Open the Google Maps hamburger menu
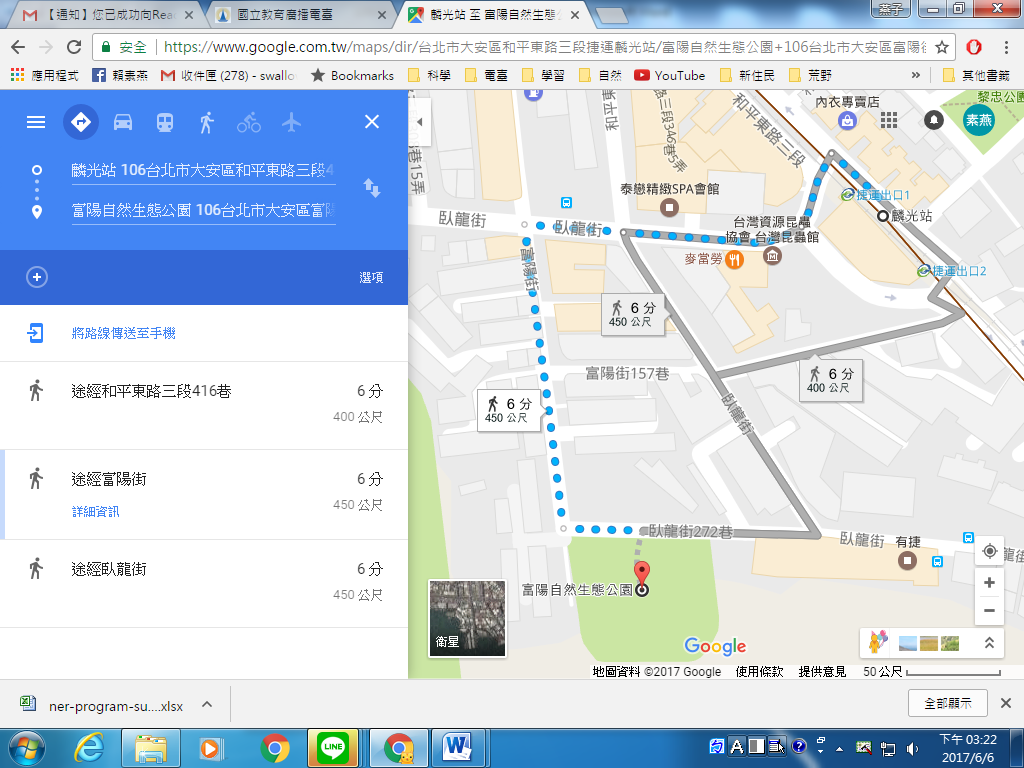 (36, 122)
